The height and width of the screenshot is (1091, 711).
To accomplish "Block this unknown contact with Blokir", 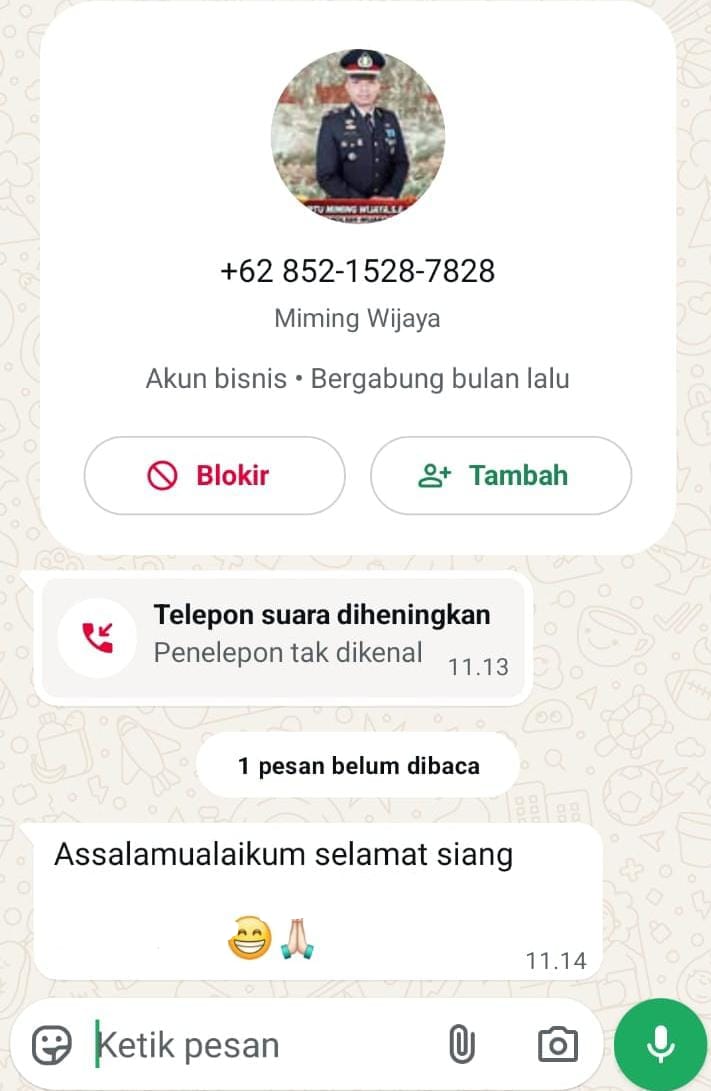I will pyautogui.click(x=214, y=476).
